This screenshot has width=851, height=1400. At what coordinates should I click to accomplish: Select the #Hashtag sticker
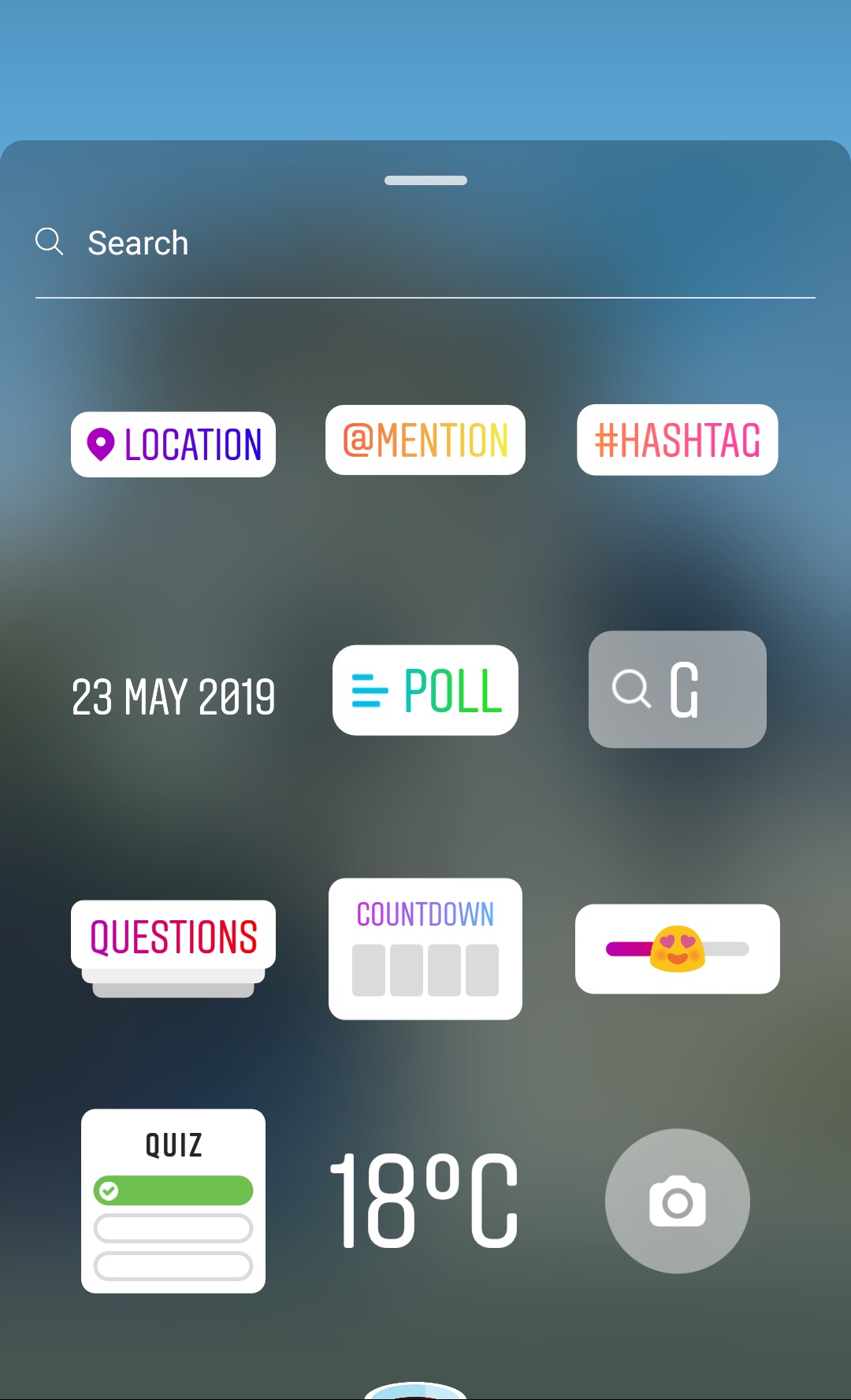678,440
